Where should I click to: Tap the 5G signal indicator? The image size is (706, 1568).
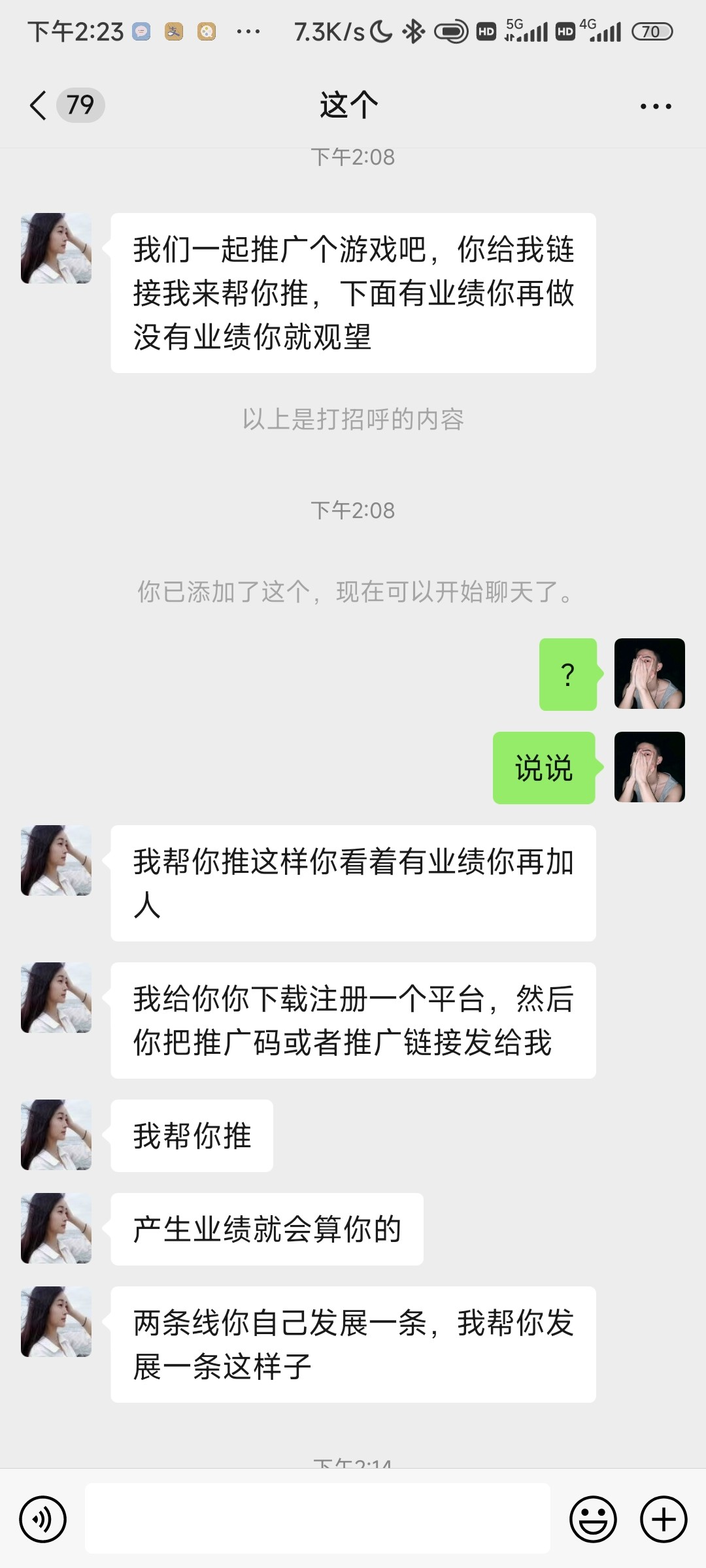click(x=527, y=29)
